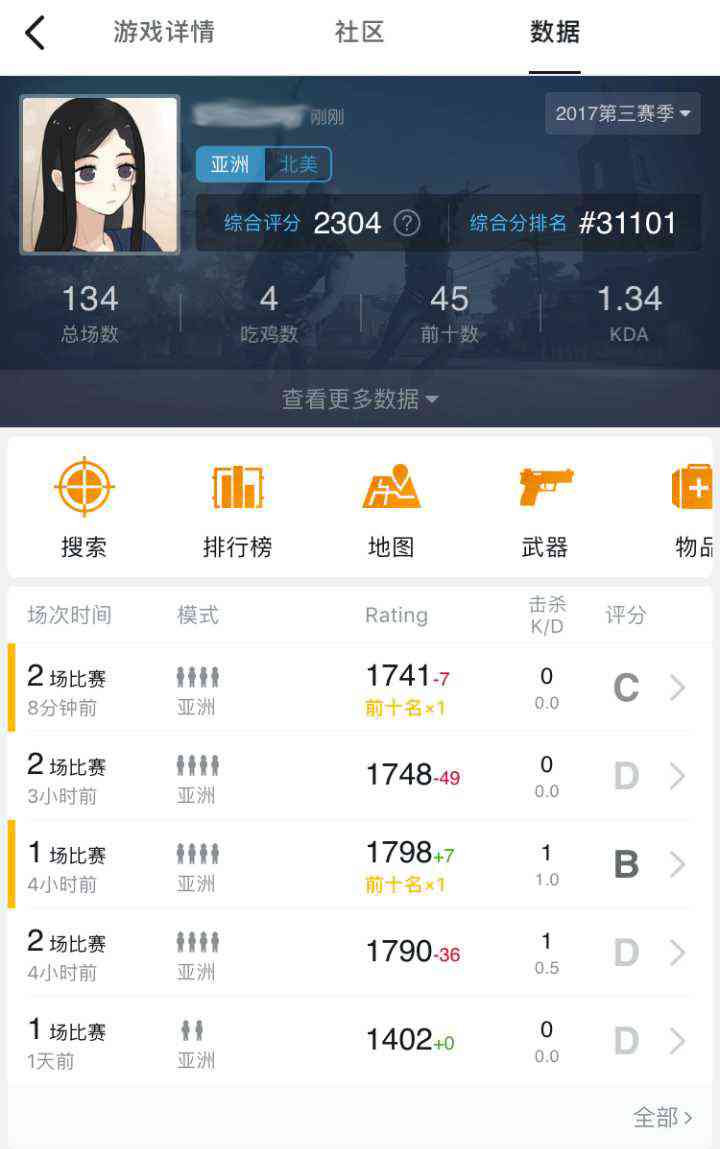Open the 2017第三赛季 season dropdown

coord(623,114)
